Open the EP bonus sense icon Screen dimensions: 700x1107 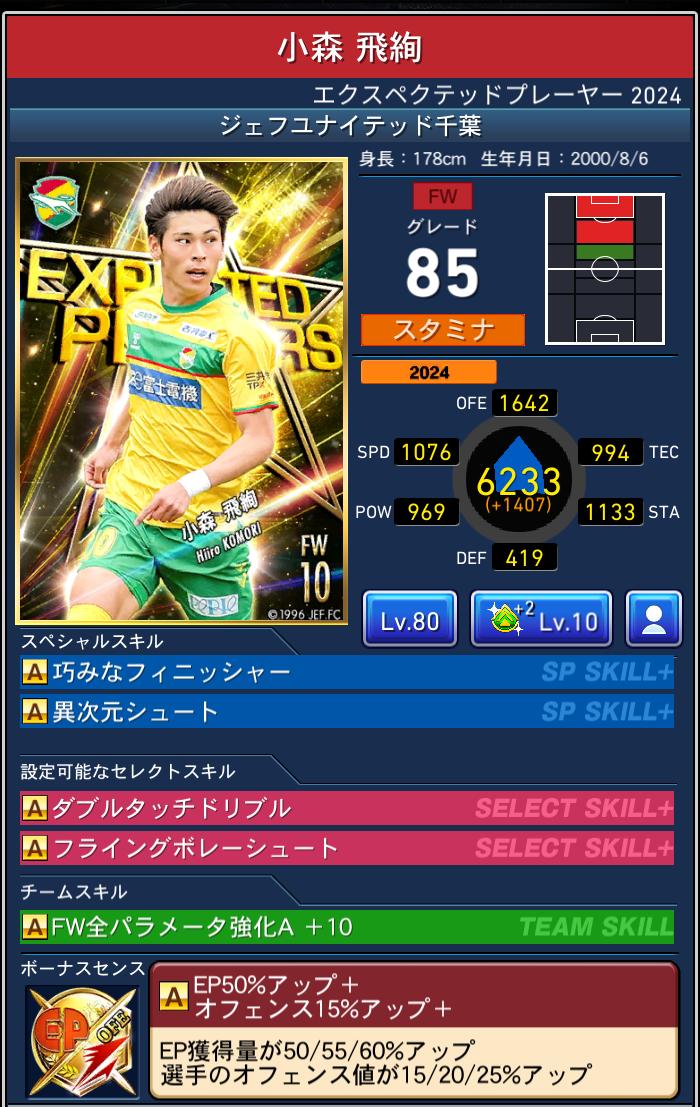pyautogui.click(x=82, y=1040)
